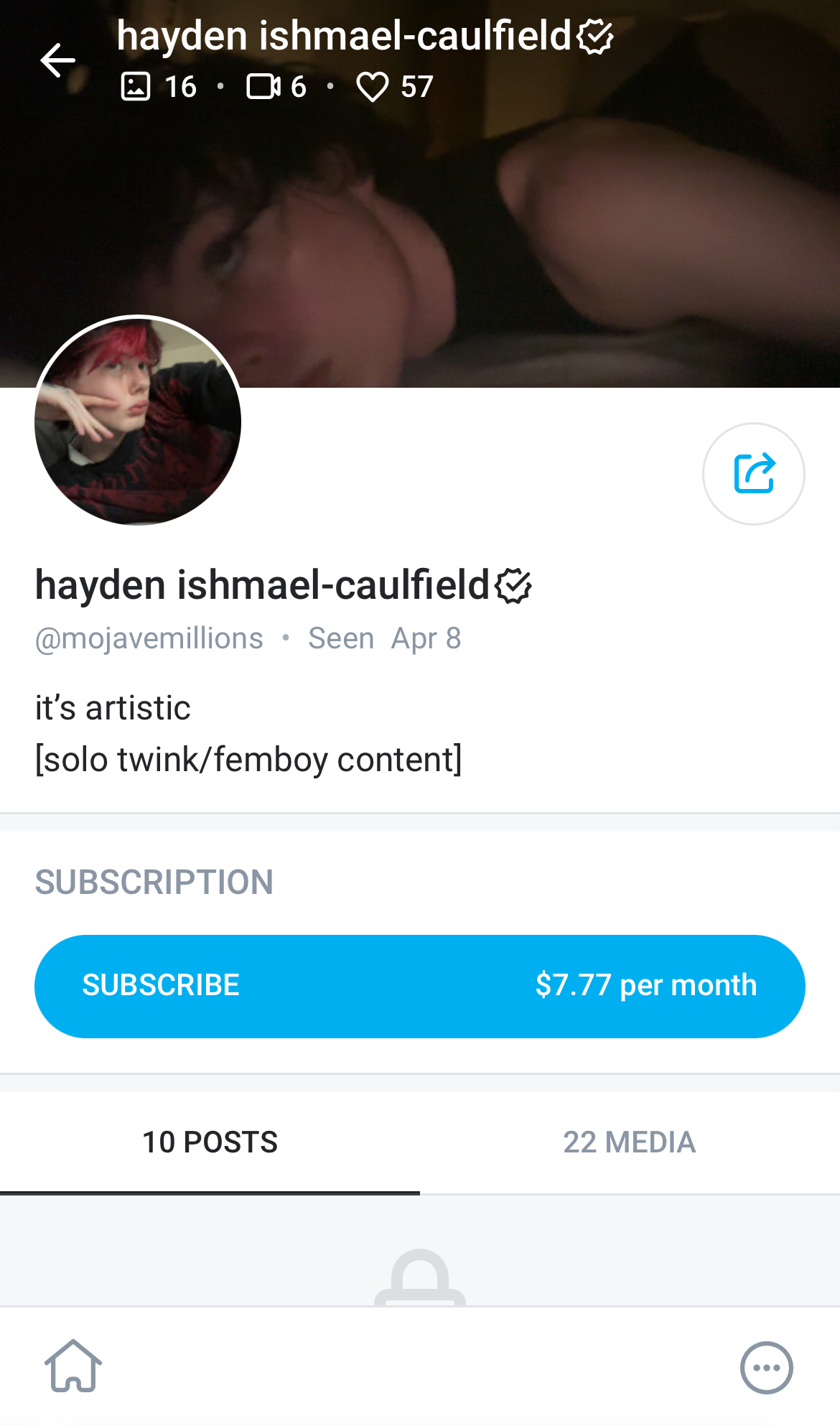View the profile avatar photo
The image size is (840, 1426).
coord(138,421)
